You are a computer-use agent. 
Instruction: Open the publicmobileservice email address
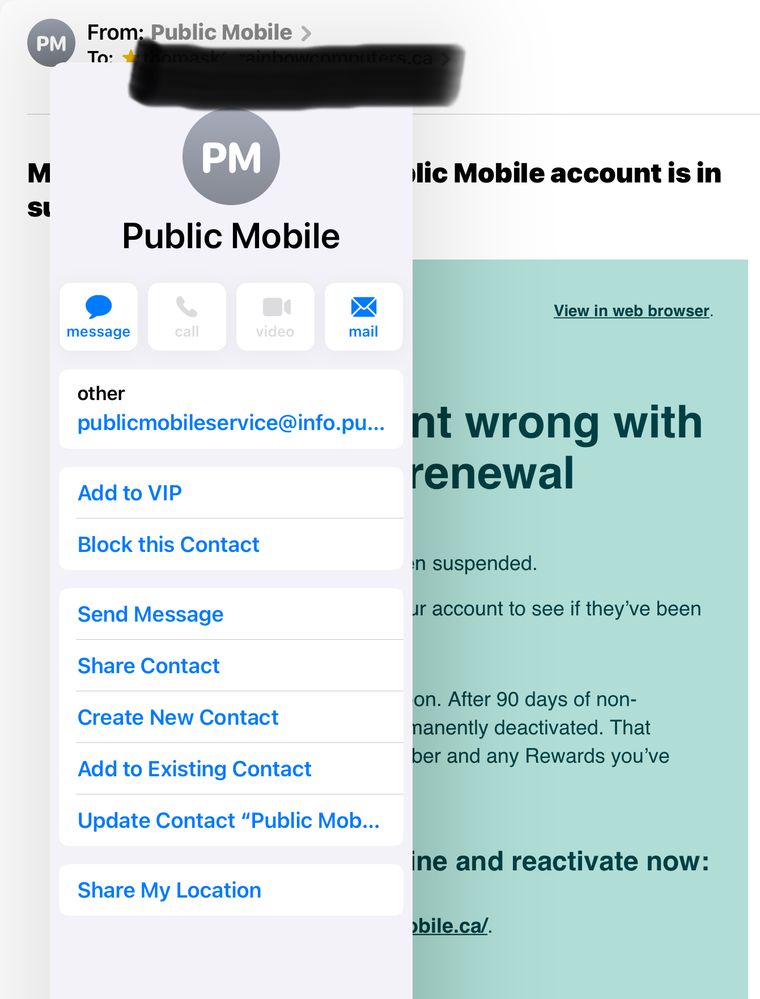(230, 423)
